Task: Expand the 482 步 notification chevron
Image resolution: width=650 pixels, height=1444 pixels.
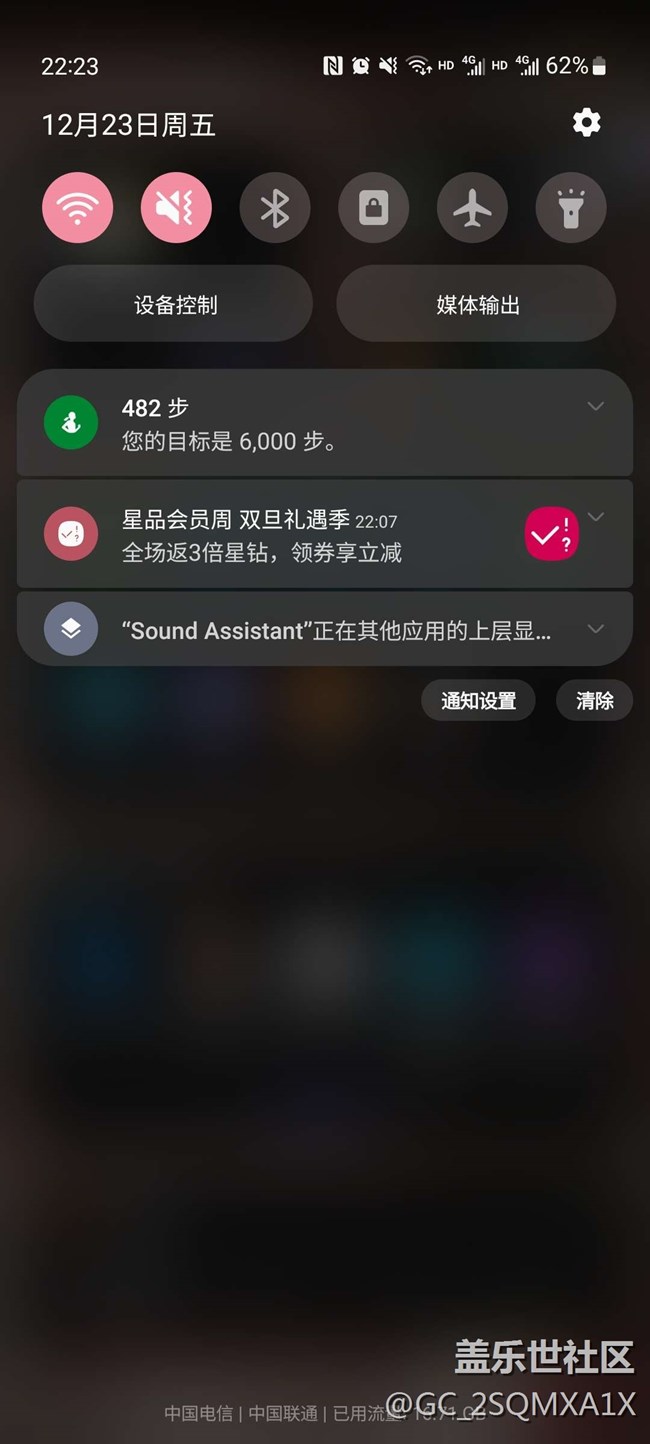Action: (x=596, y=406)
